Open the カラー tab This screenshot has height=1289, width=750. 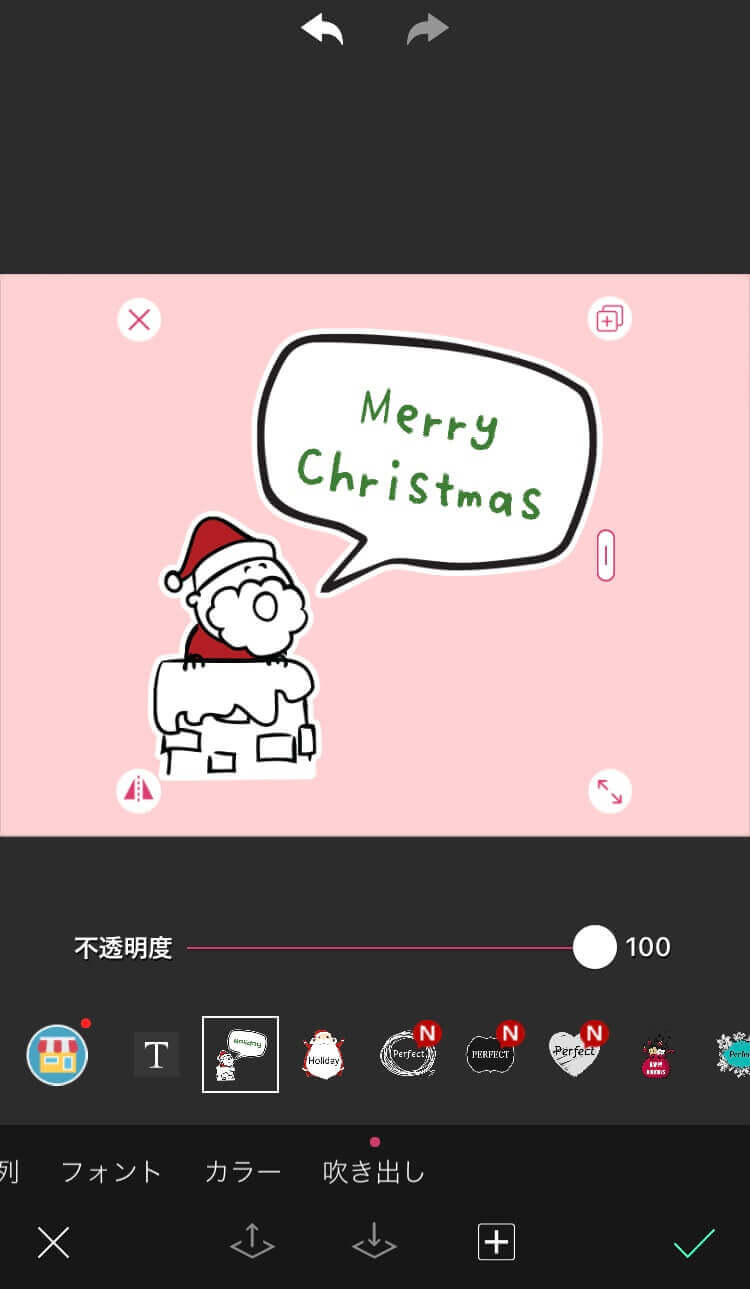(242, 1170)
